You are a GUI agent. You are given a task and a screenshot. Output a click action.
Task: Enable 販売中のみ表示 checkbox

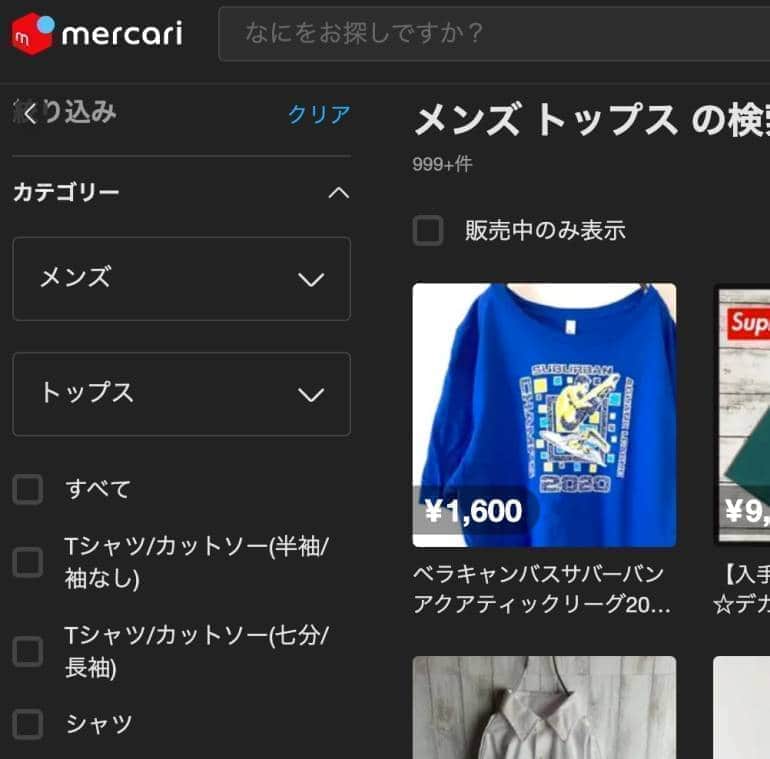click(x=429, y=231)
